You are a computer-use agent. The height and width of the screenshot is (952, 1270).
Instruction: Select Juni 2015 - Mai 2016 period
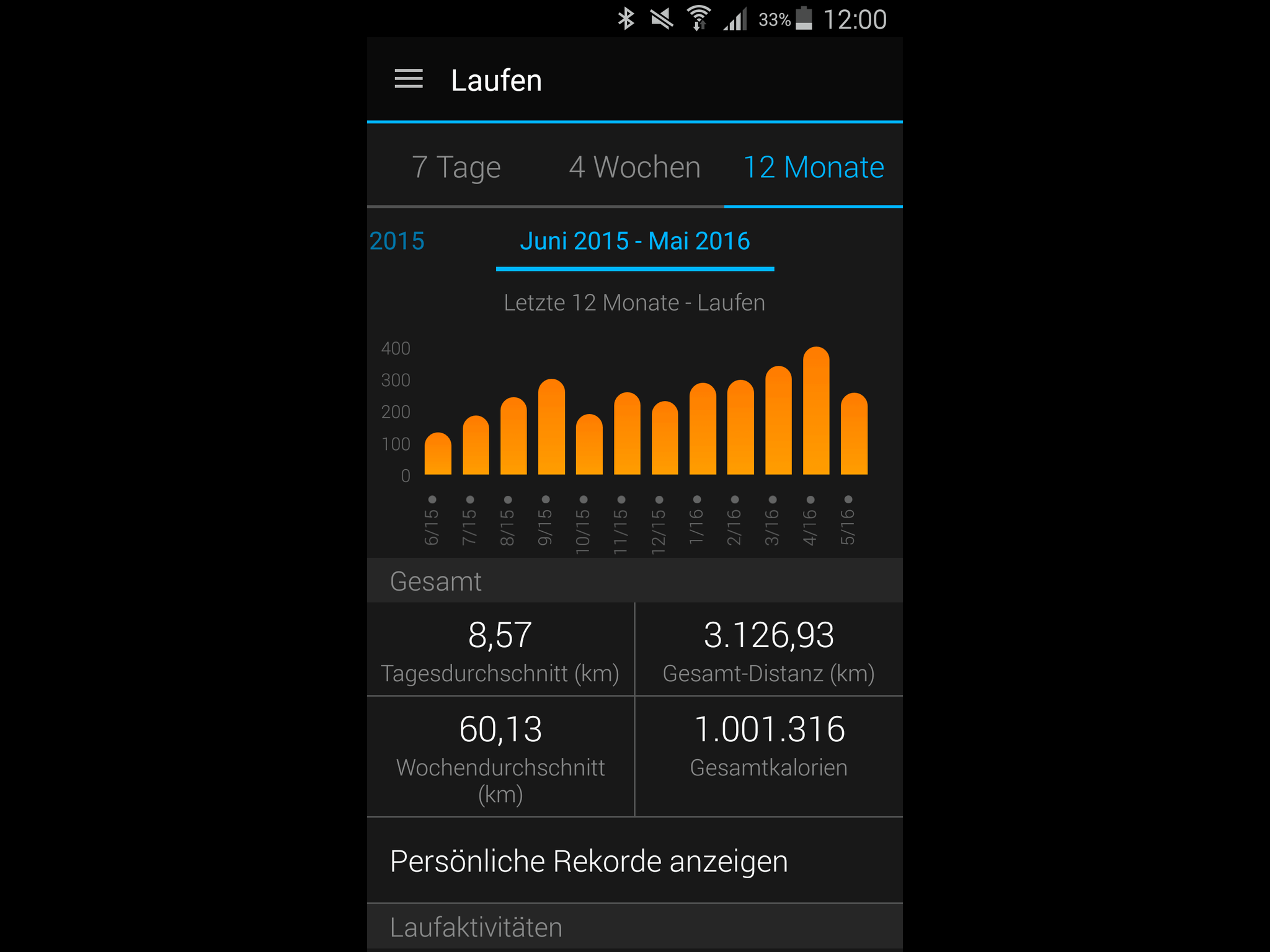[x=634, y=241]
